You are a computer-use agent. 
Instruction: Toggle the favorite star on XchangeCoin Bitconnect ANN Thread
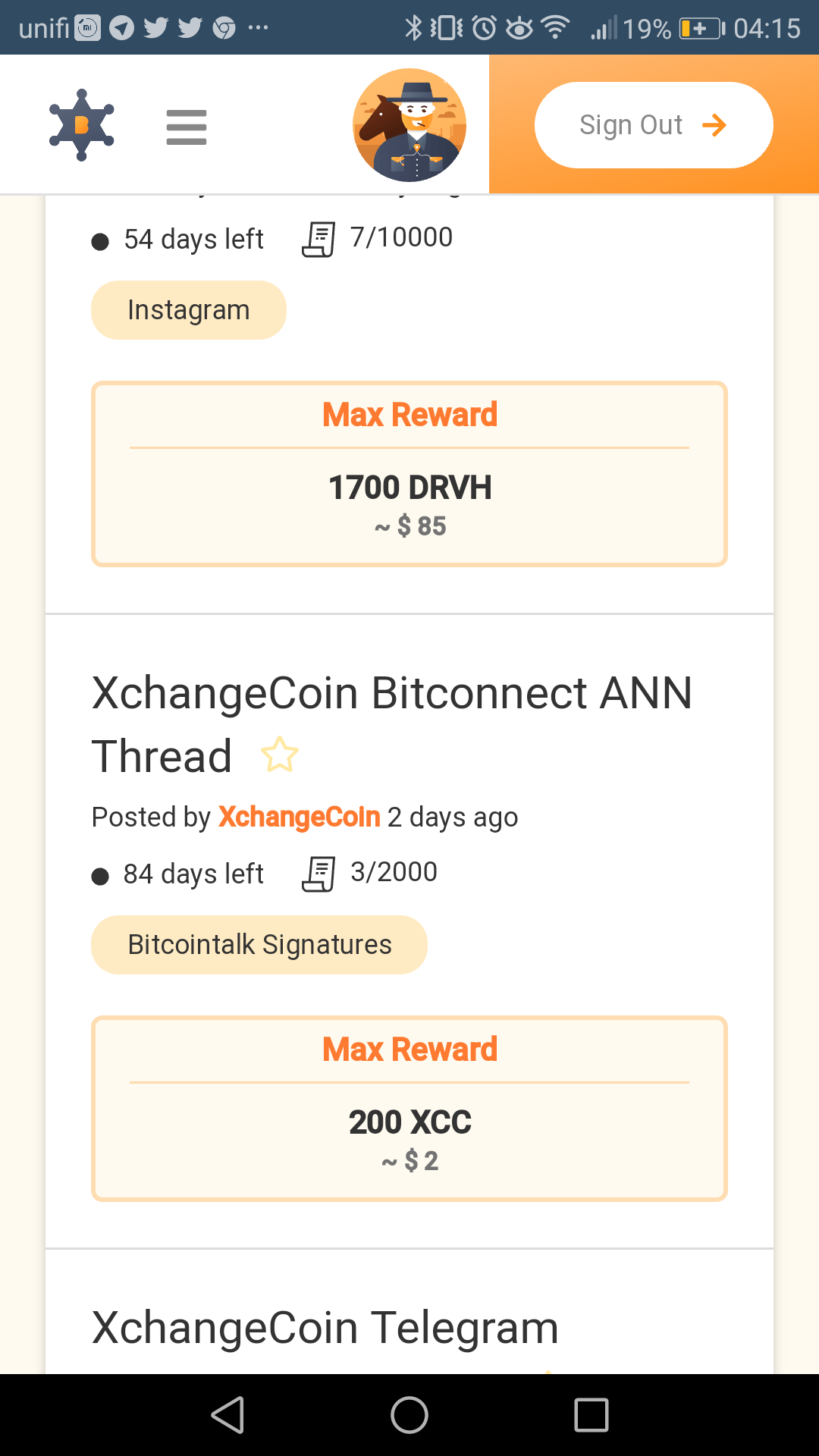(x=280, y=755)
